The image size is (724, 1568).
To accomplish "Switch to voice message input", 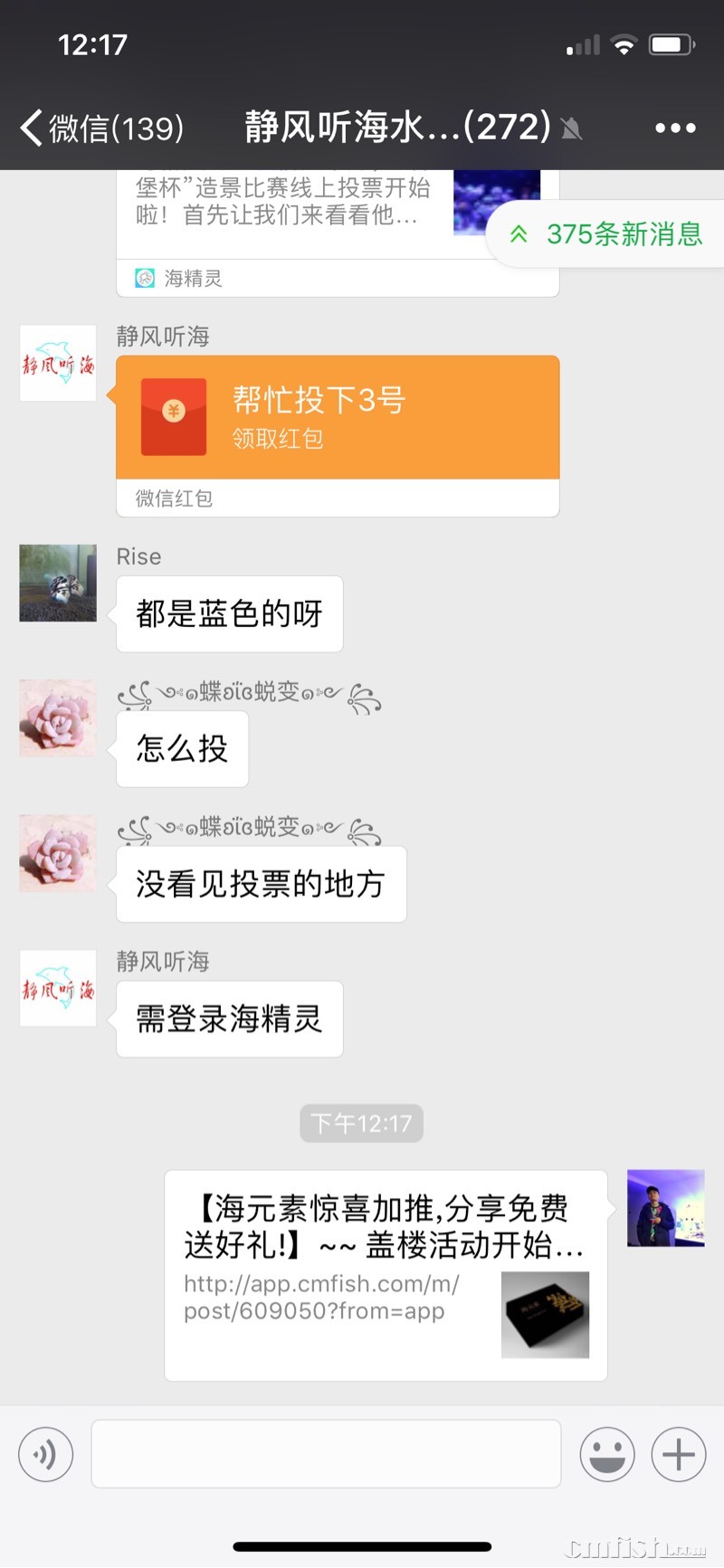I will [45, 1454].
